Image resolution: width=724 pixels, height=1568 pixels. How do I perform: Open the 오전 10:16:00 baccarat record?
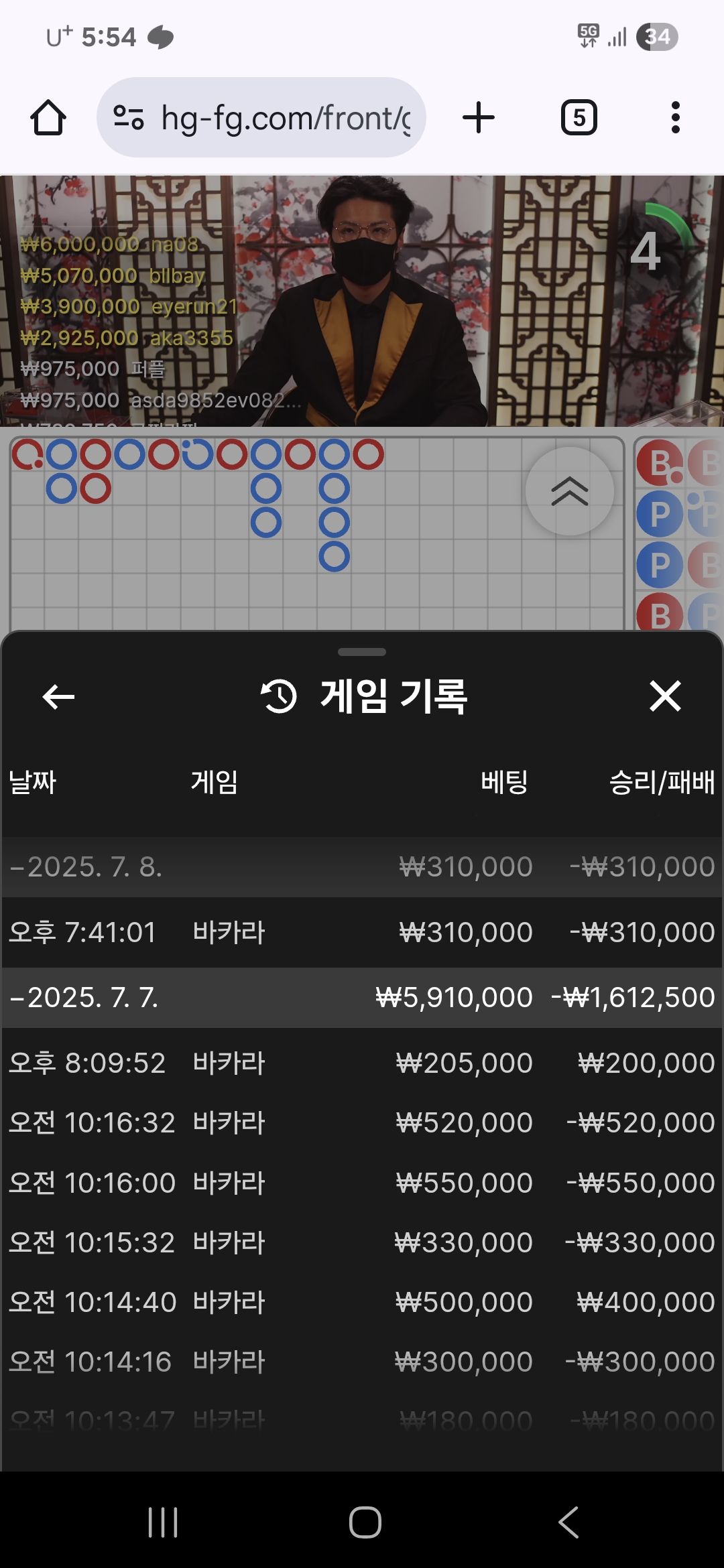pos(362,1183)
